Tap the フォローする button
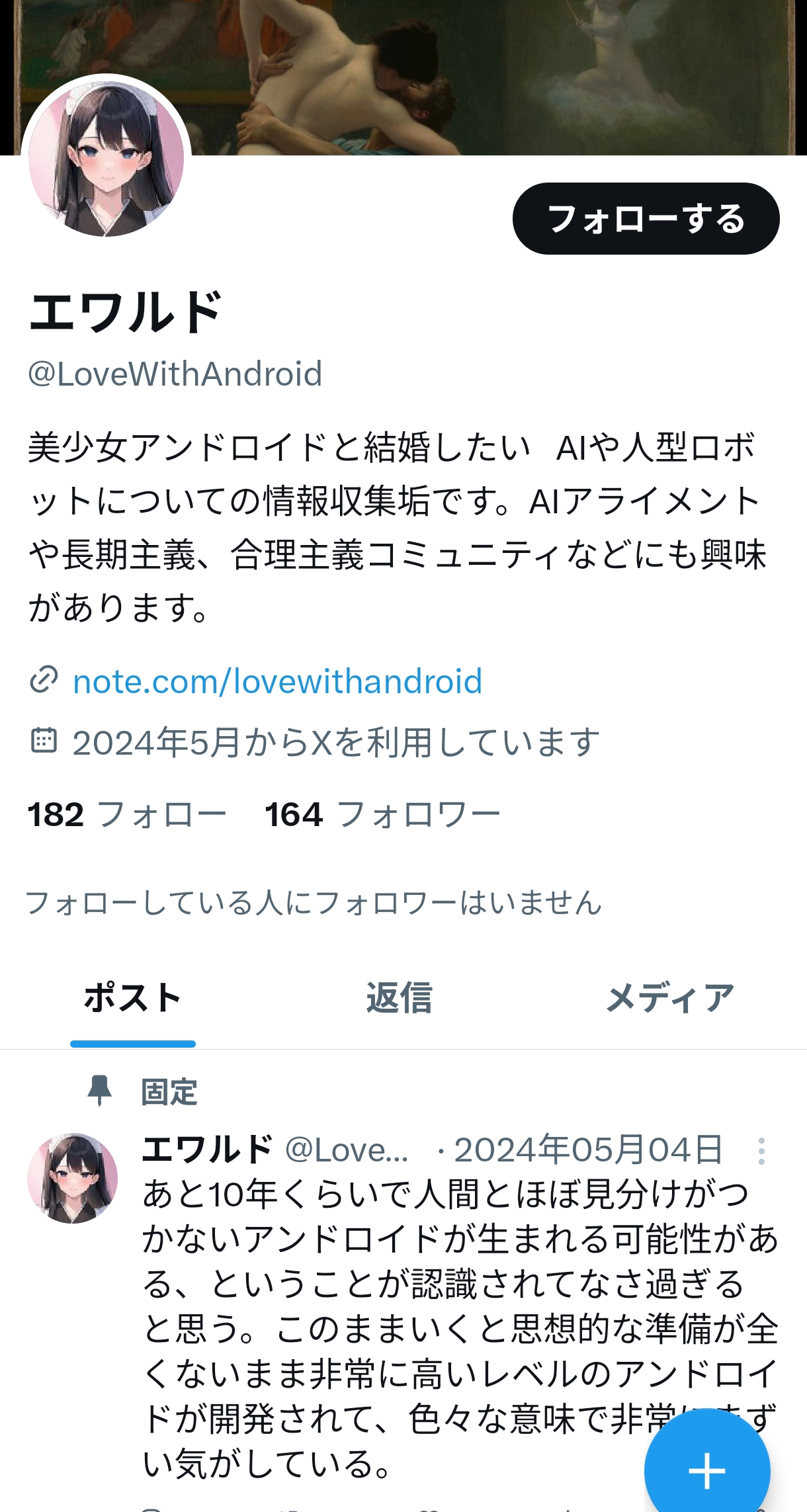The width and height of the screenshot is (807, 1512). [x=646, y=219]
